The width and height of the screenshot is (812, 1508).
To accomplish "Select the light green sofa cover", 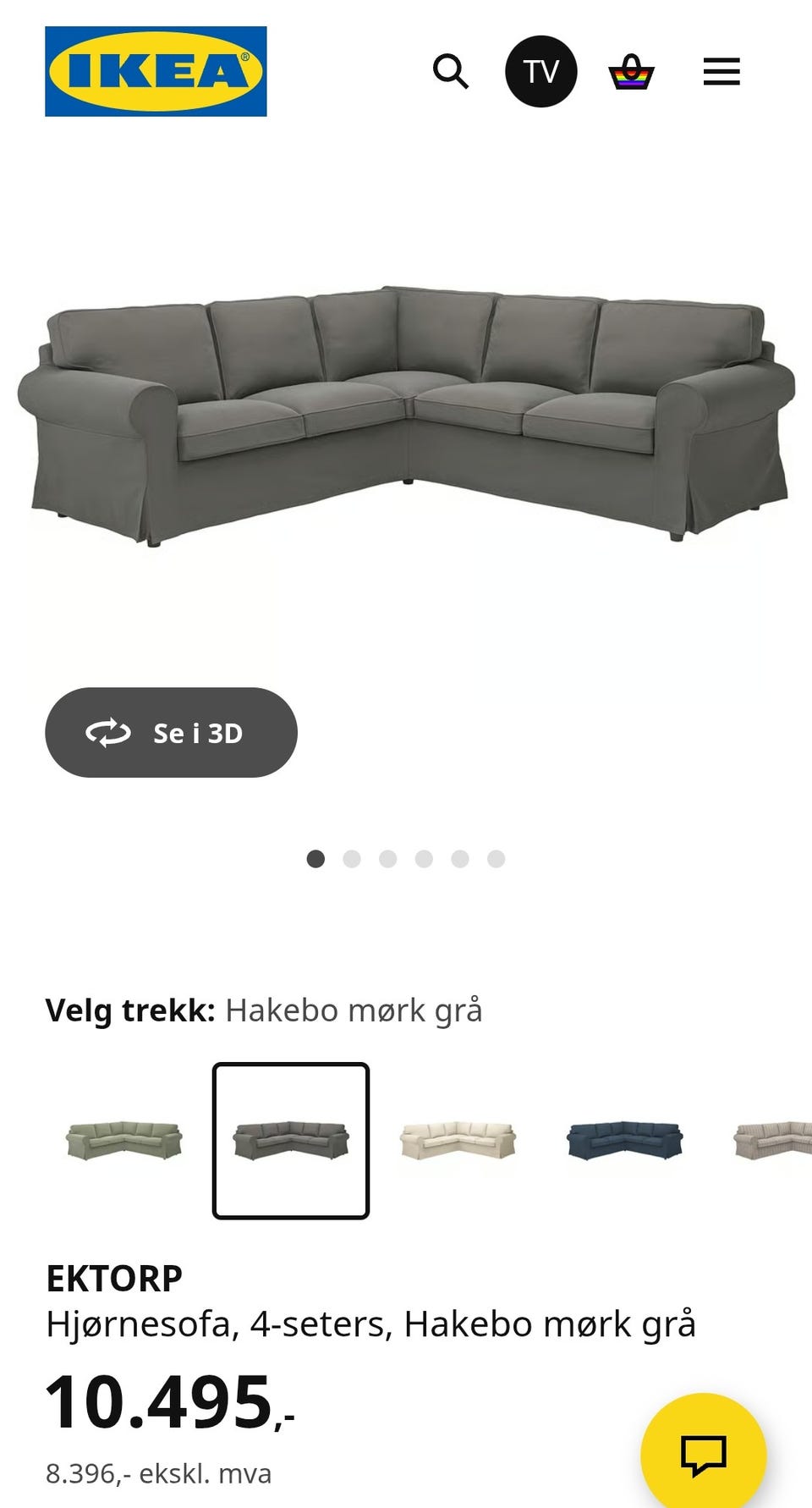I will [x=124, y=1141].
